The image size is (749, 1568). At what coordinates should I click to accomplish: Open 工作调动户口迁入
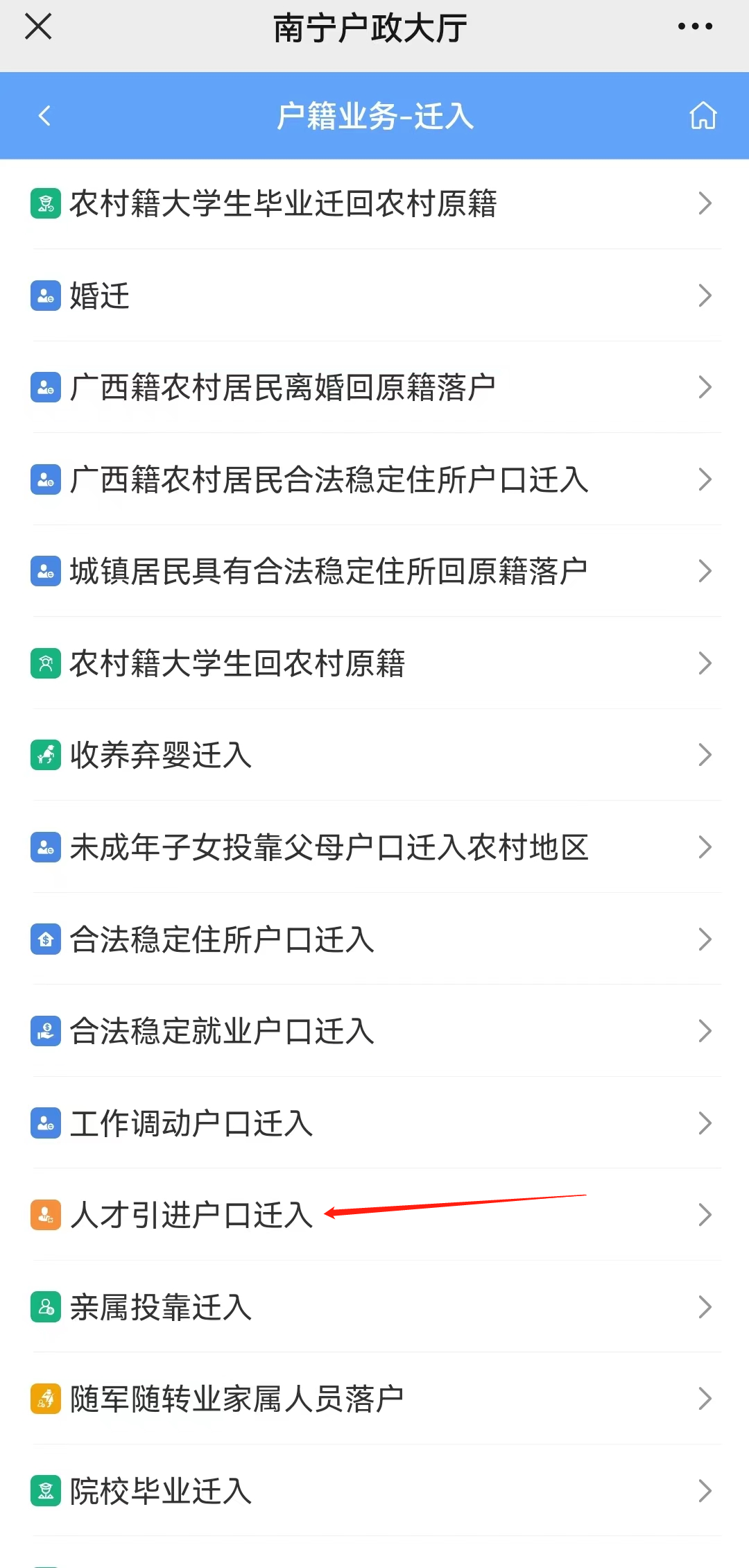(x=191, y=1124)
